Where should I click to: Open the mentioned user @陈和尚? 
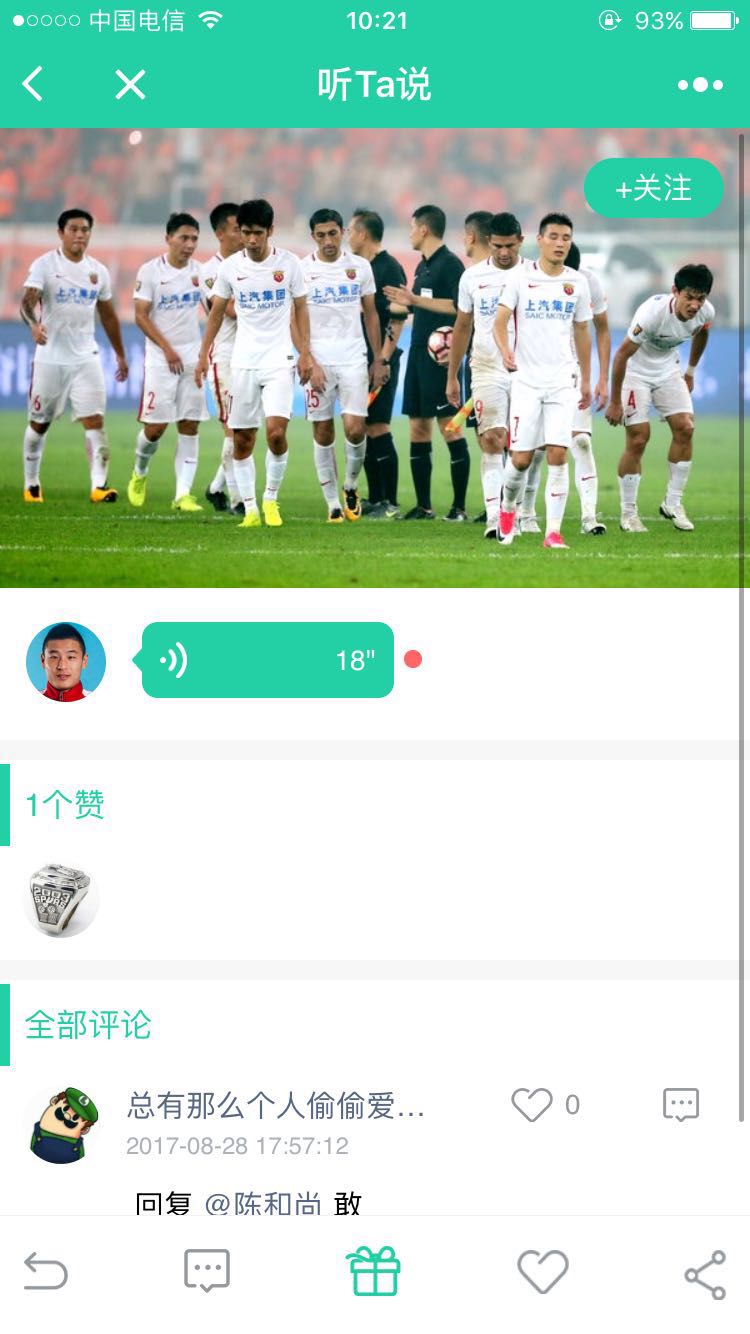coord(262,1204)
